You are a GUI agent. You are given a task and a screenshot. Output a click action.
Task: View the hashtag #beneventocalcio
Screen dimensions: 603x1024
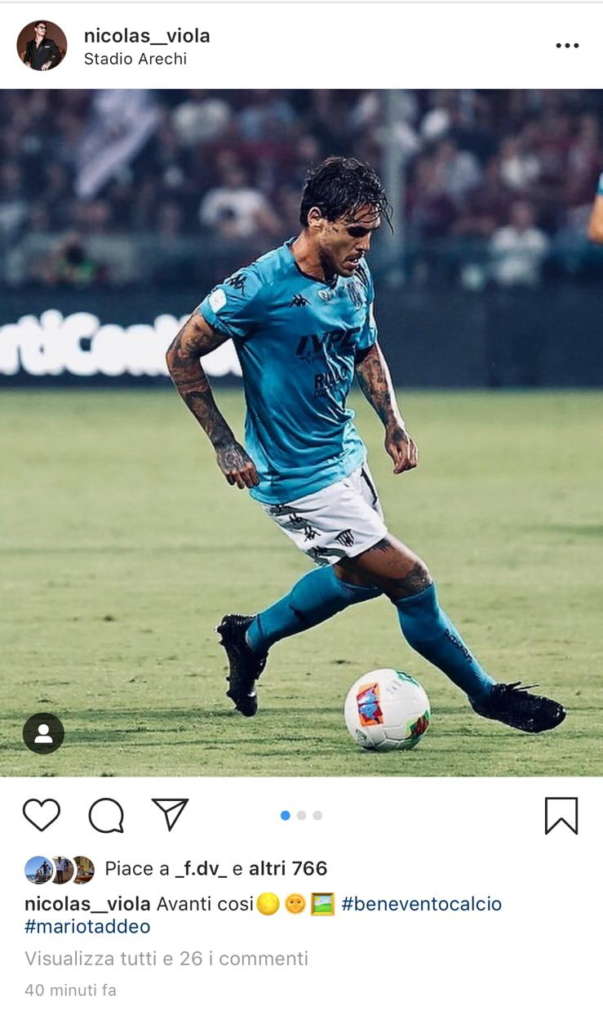421,904
